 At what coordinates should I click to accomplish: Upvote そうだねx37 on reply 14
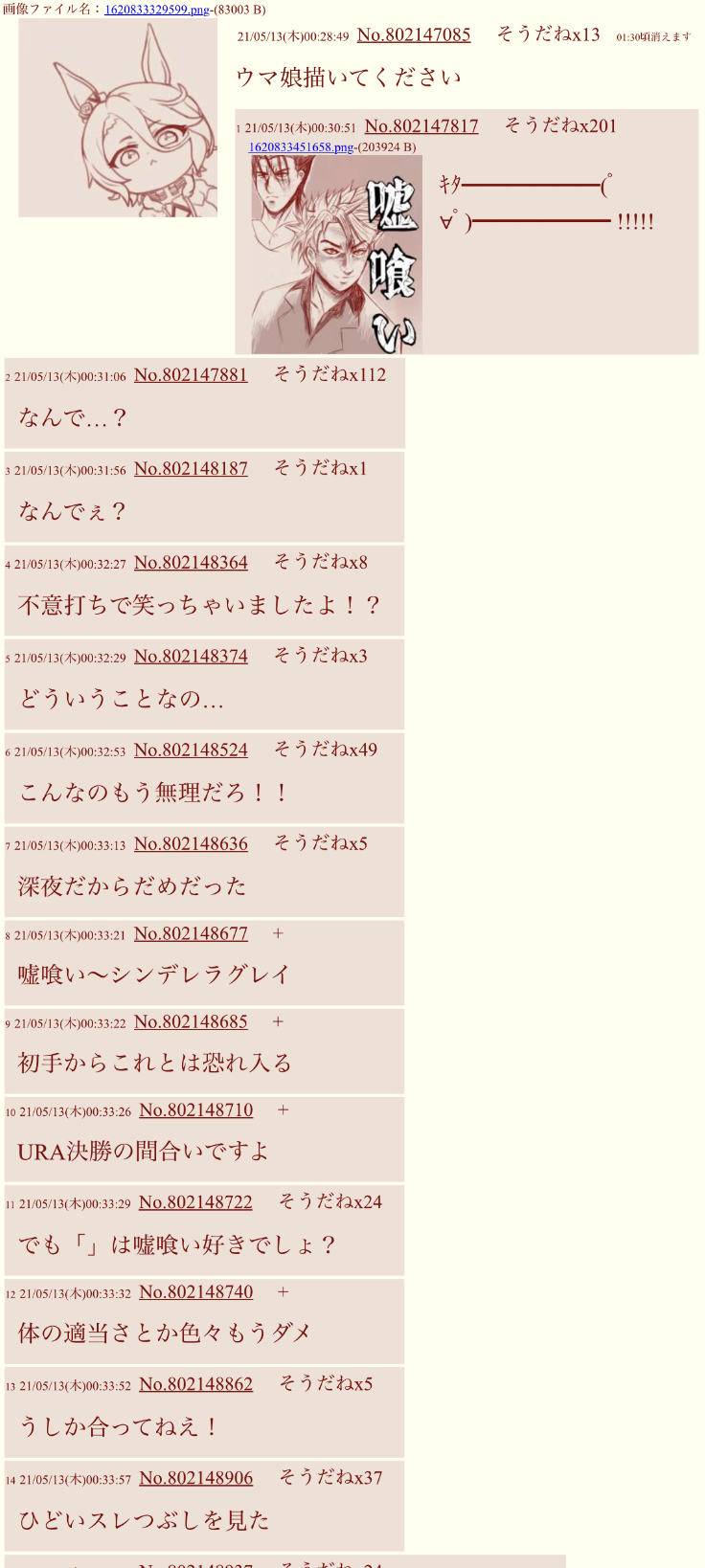click(x=330, y=1478)
